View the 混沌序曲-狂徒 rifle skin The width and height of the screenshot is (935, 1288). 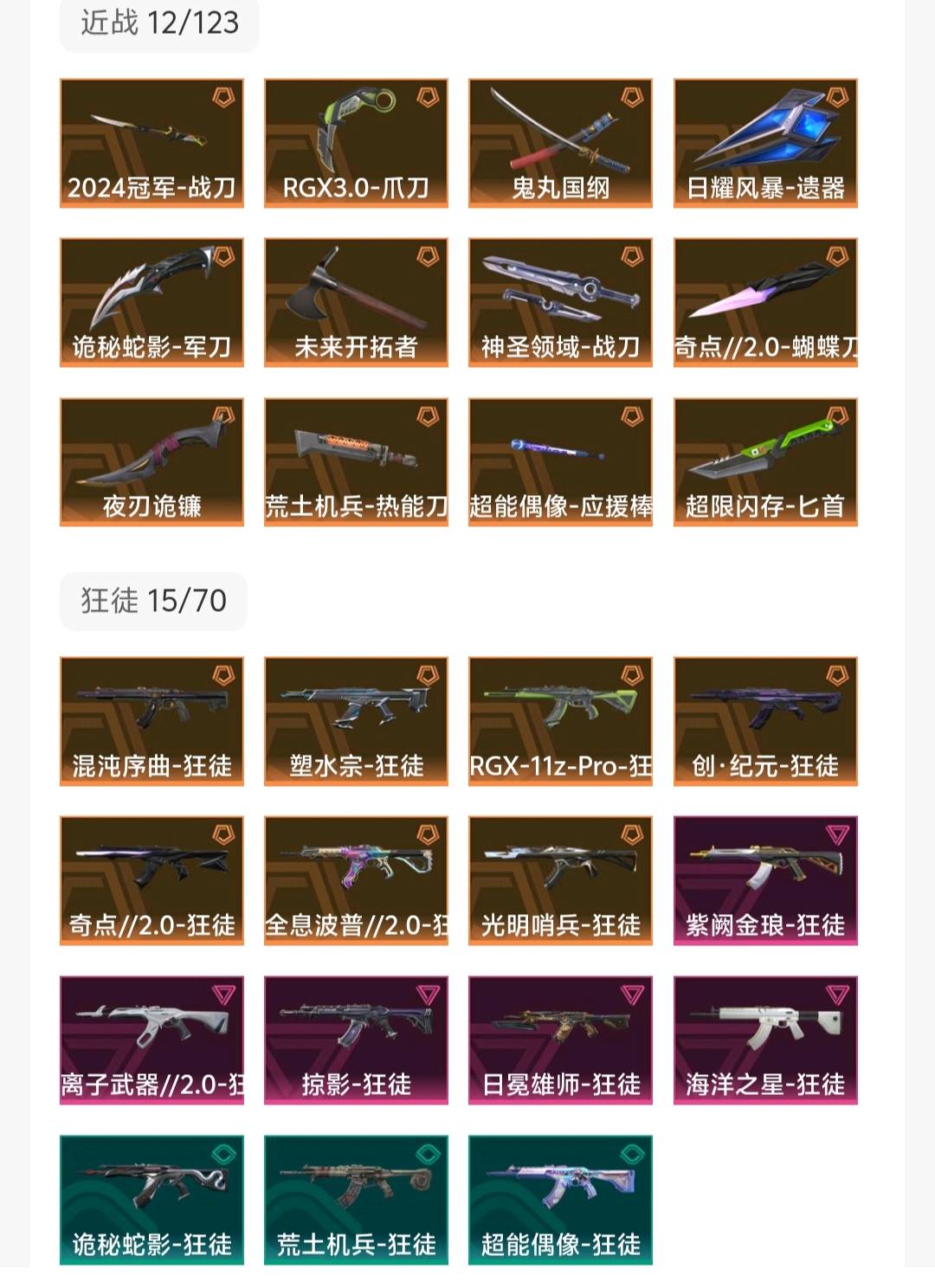(152, 722)
